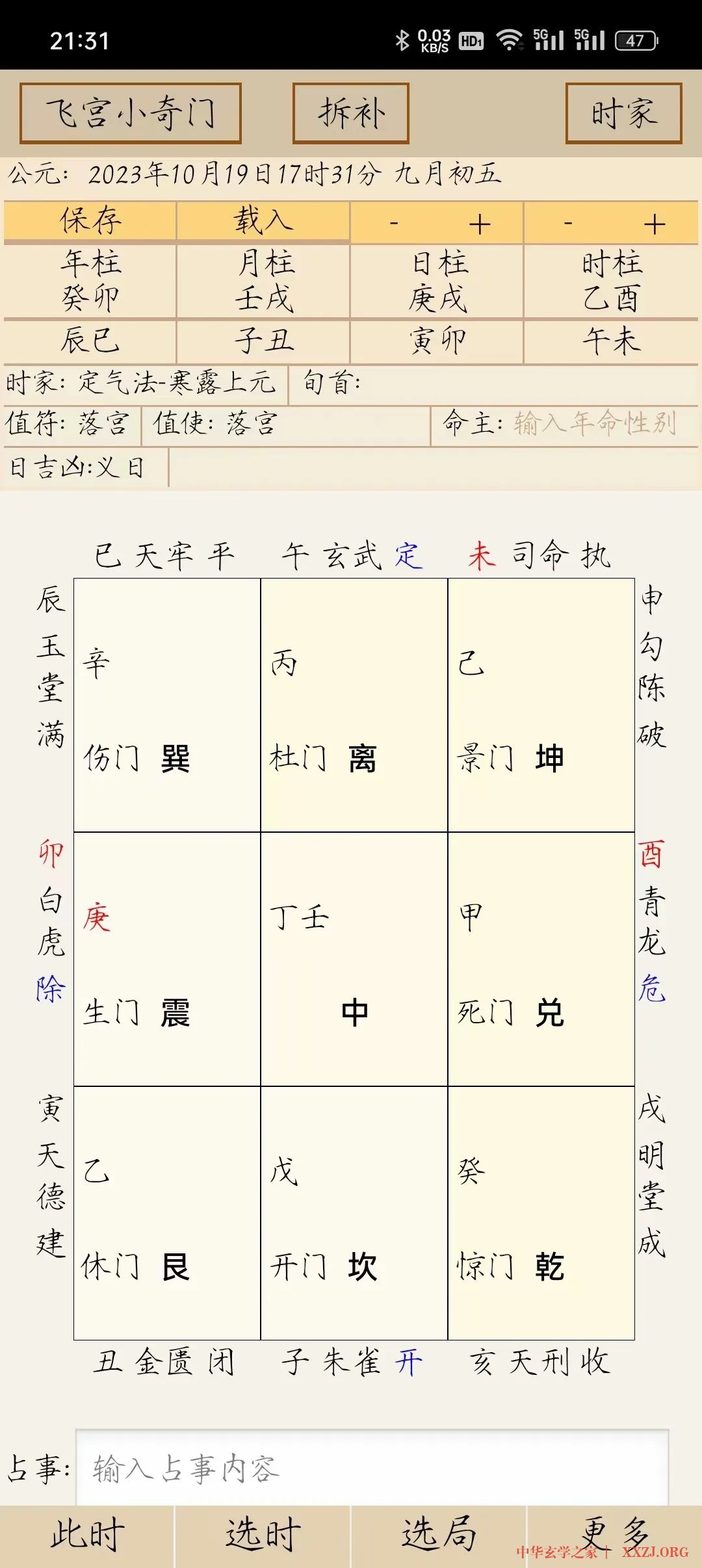This screenshot has width=702, height=1568.
Task: Load a saved chart with 载入
Action: (x=263, y=221)
